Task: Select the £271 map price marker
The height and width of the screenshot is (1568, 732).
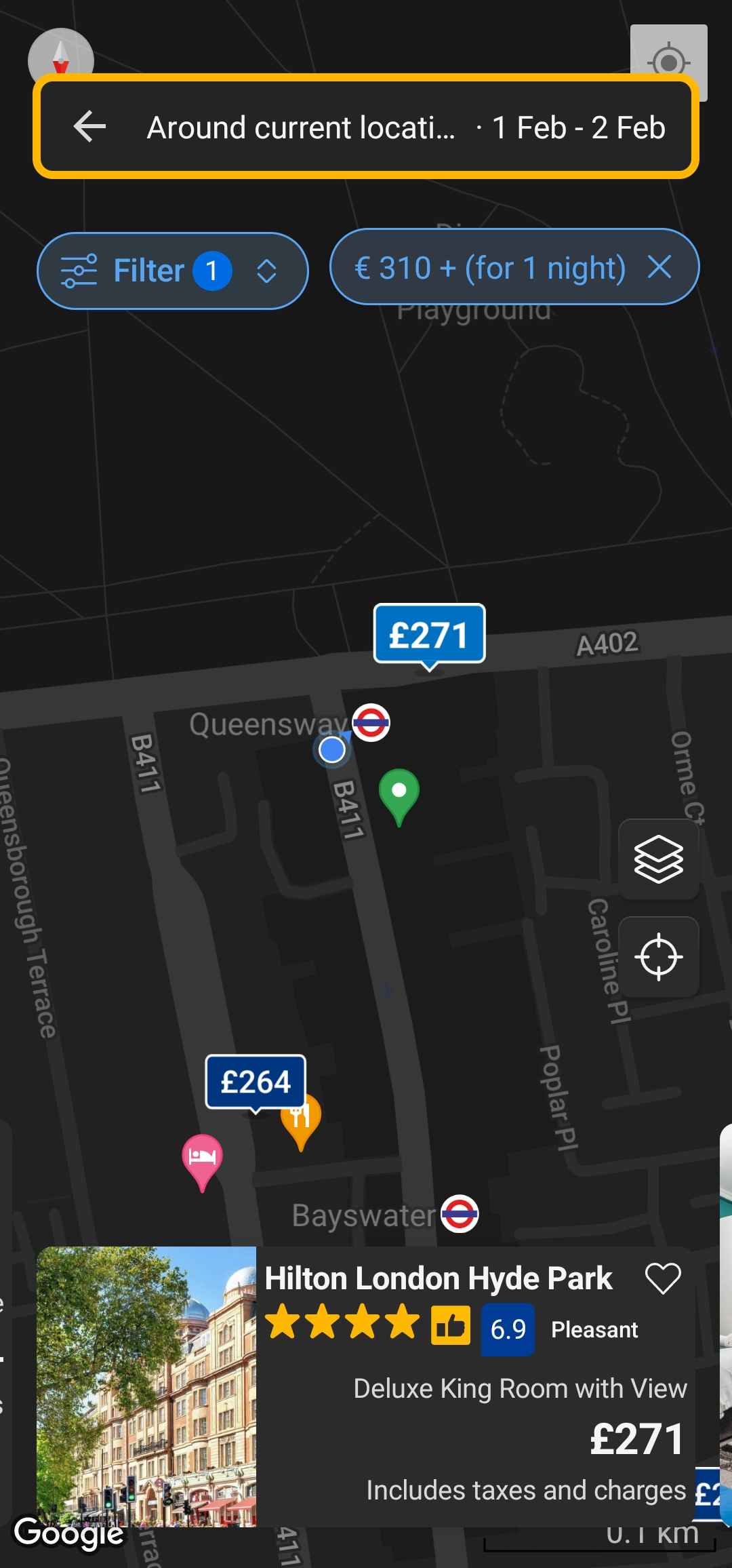Action: pyautogui.click(x=429, y=635)
